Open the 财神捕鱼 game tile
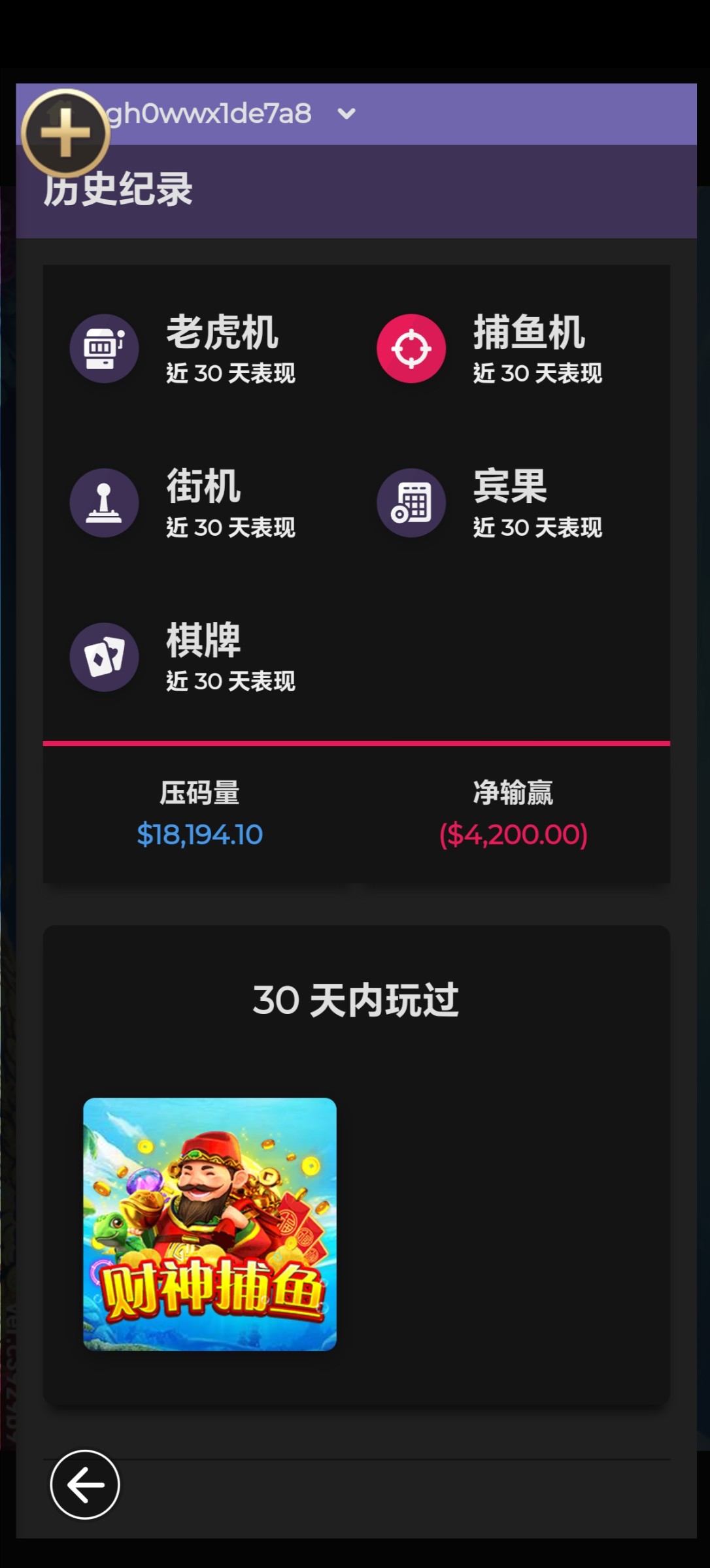Screen dimensions: 710x1568 coord(210,1224)
